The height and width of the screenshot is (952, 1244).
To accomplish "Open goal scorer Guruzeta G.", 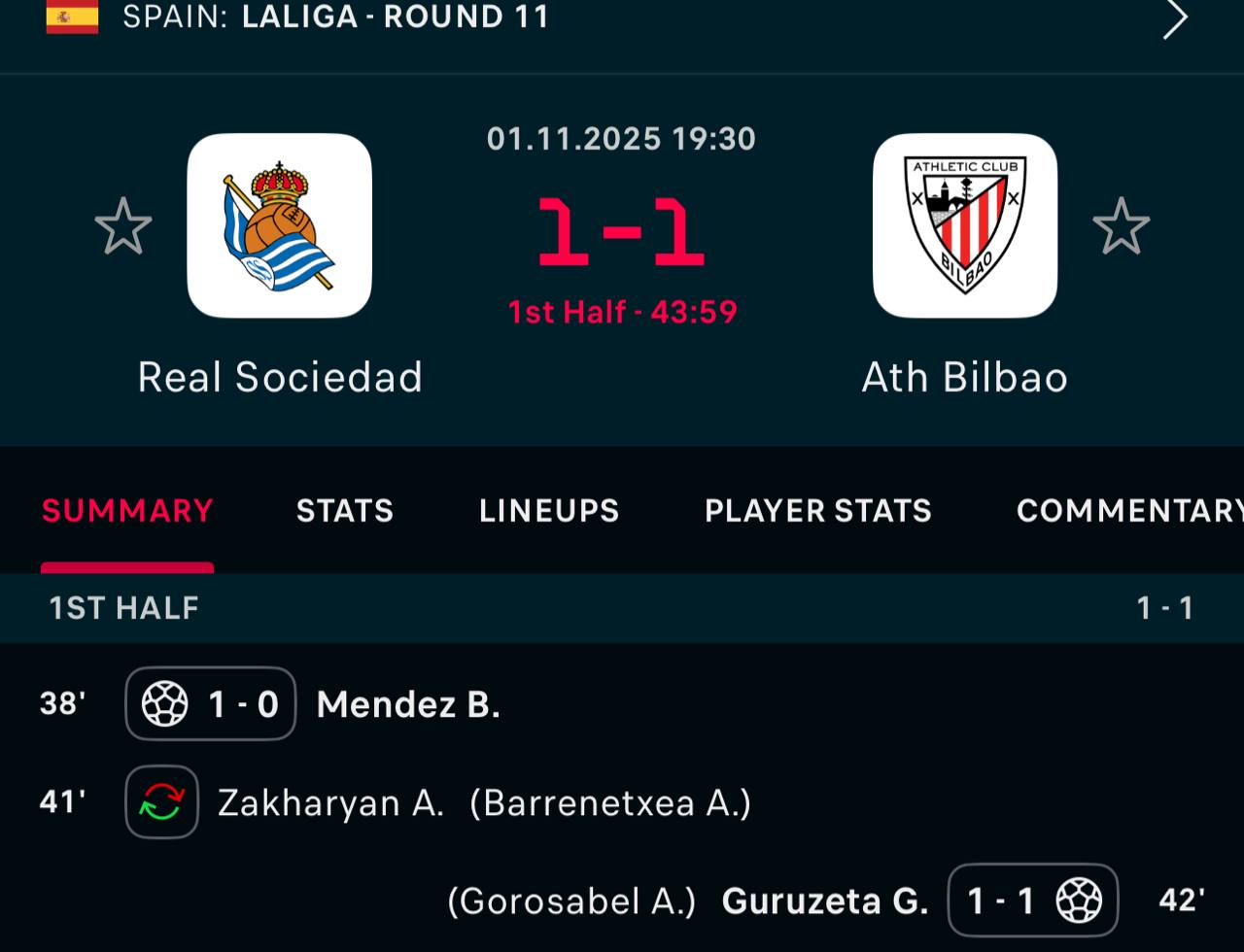I will 824,901.
